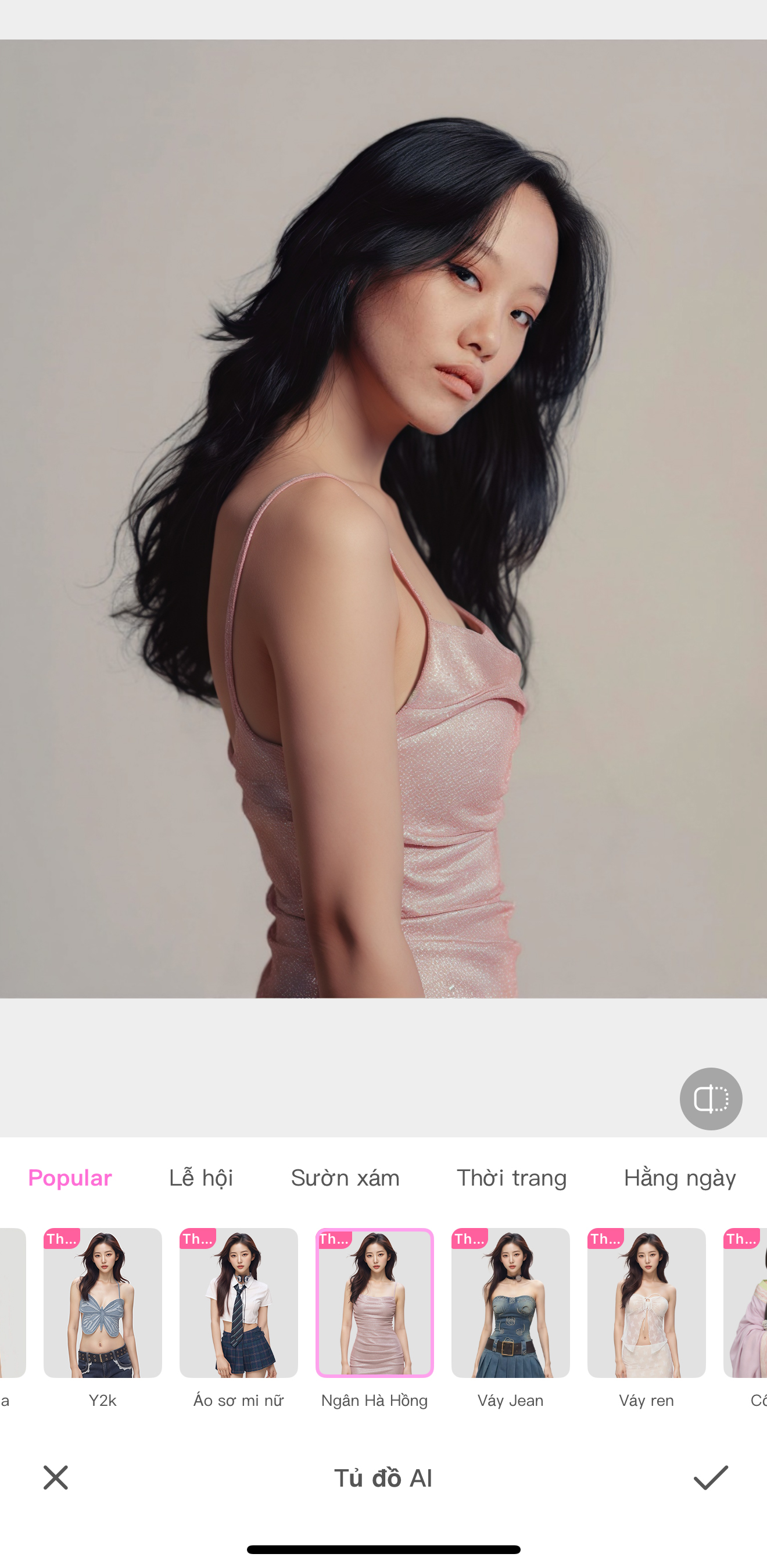Open the Lễ hội category

(201, 1178)
